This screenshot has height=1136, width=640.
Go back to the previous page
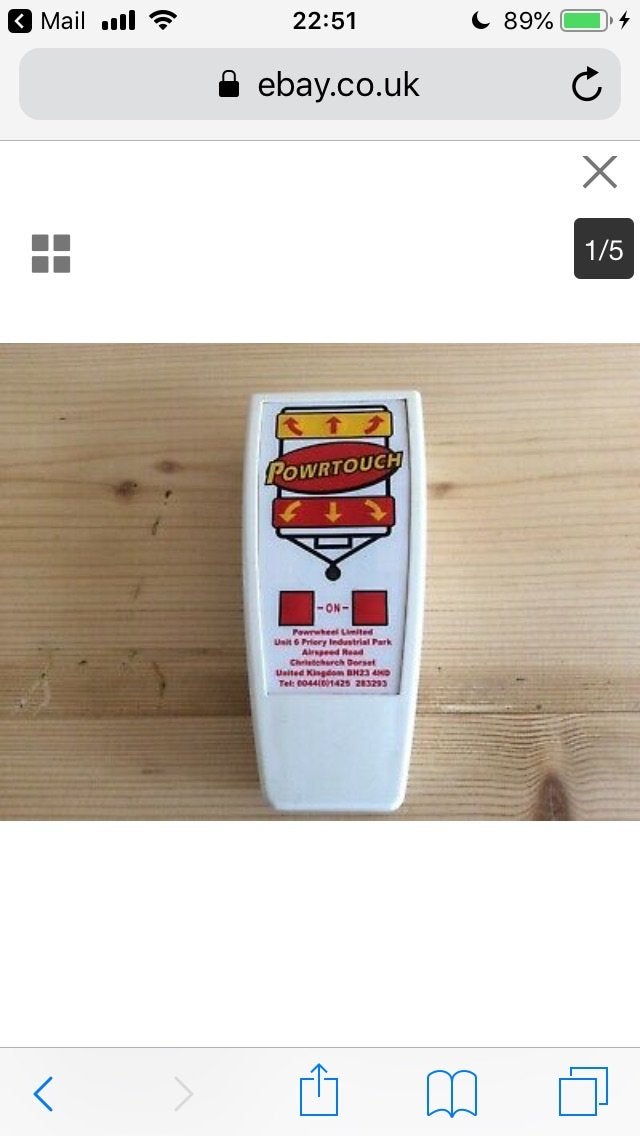(43, 1094)
